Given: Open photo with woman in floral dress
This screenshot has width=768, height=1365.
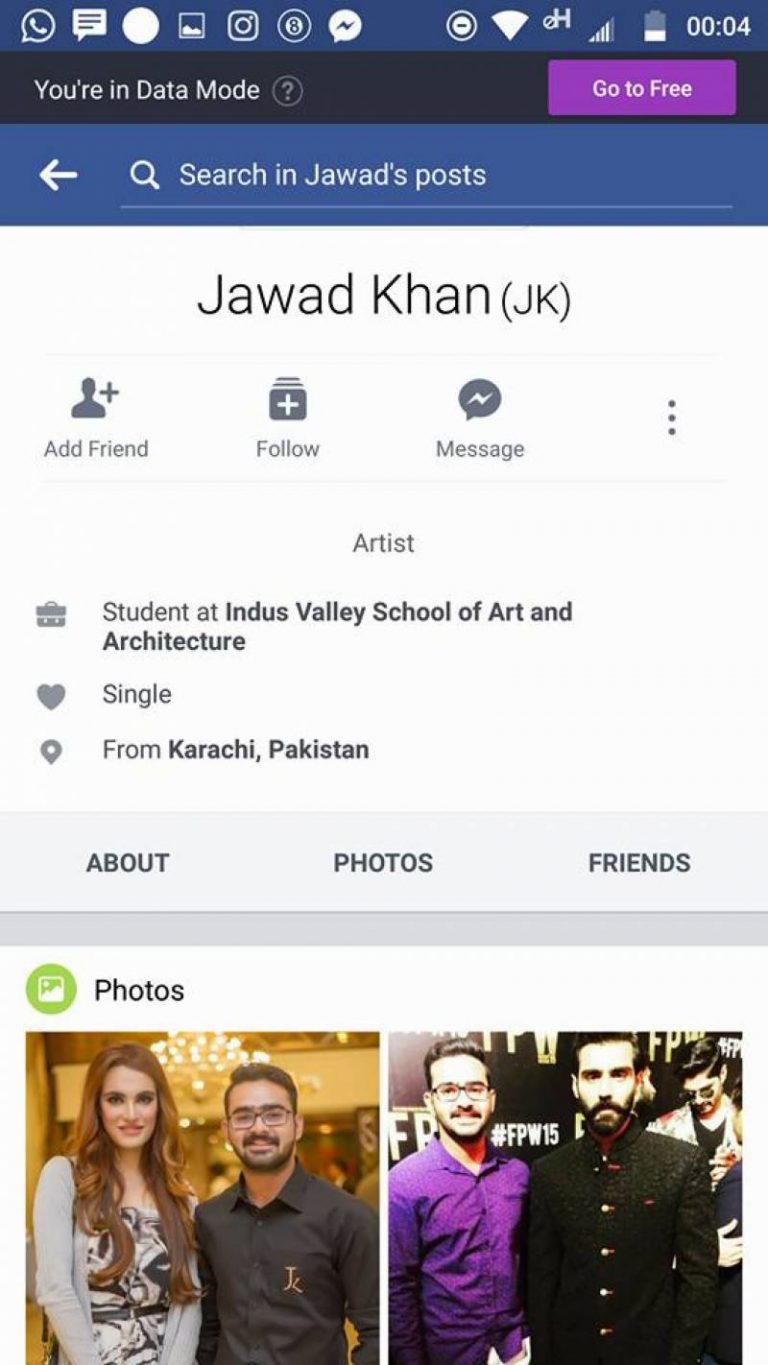Looking at the screenshot, I should [x=203, y=1198].
